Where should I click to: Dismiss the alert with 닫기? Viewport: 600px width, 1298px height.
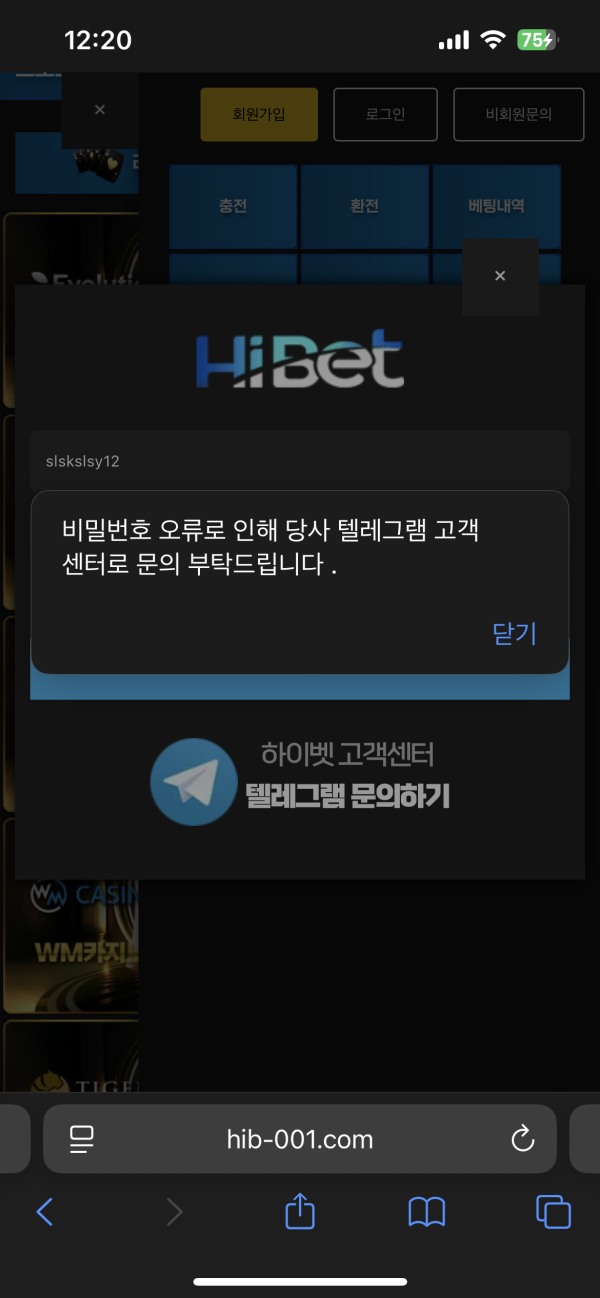514,634
